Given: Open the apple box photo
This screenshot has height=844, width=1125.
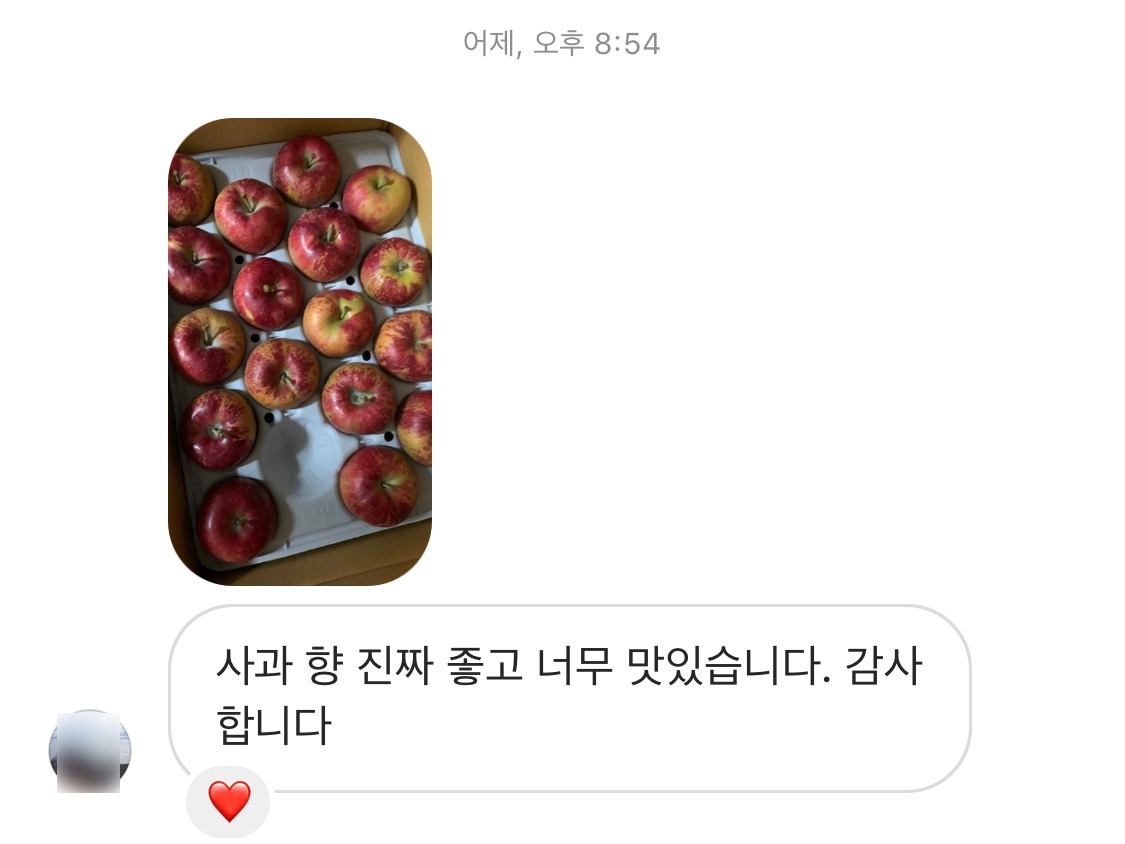Looking at the screenshot, I should pyautogui.click(x=300, y=352).
